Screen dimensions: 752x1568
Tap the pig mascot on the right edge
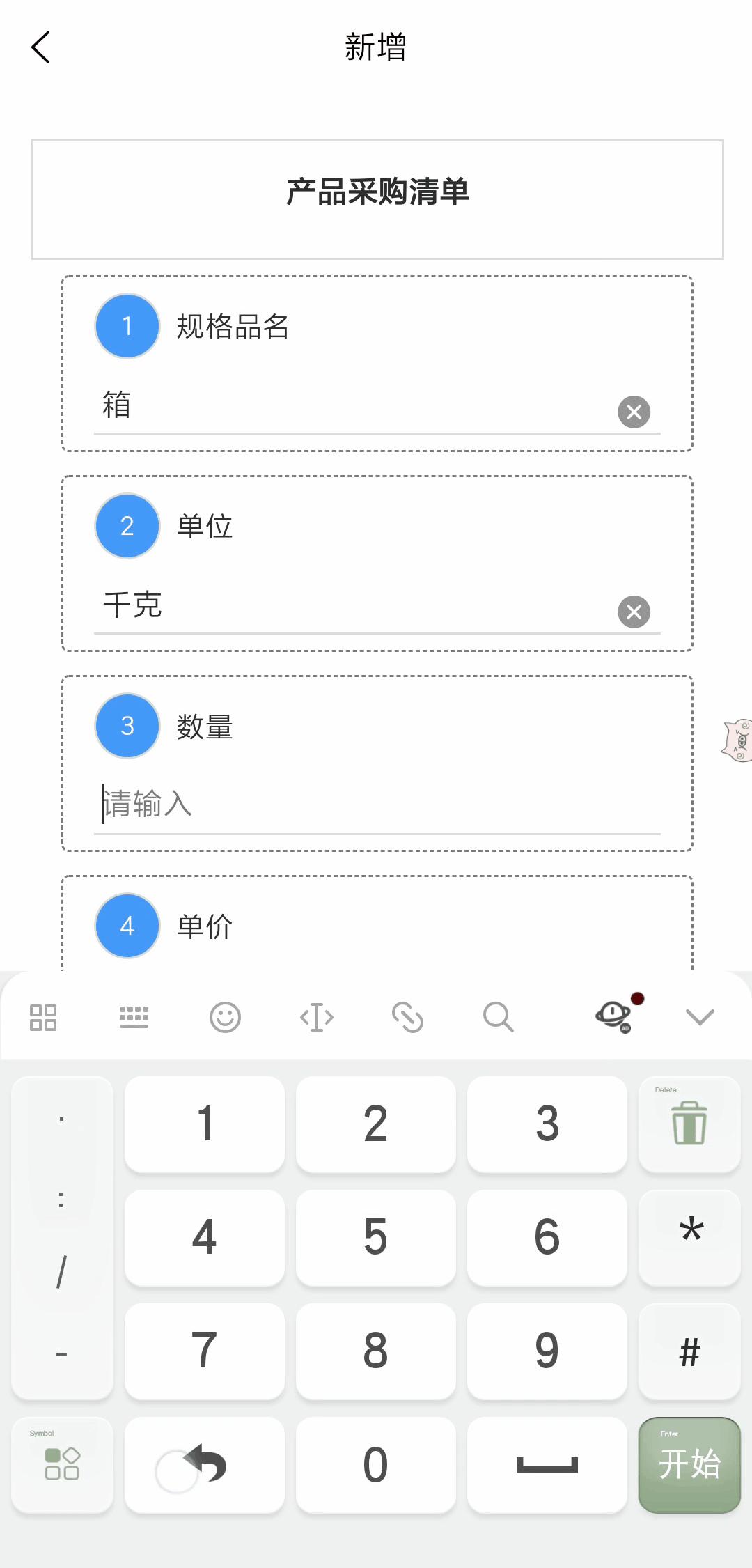[x=738, y=740]
